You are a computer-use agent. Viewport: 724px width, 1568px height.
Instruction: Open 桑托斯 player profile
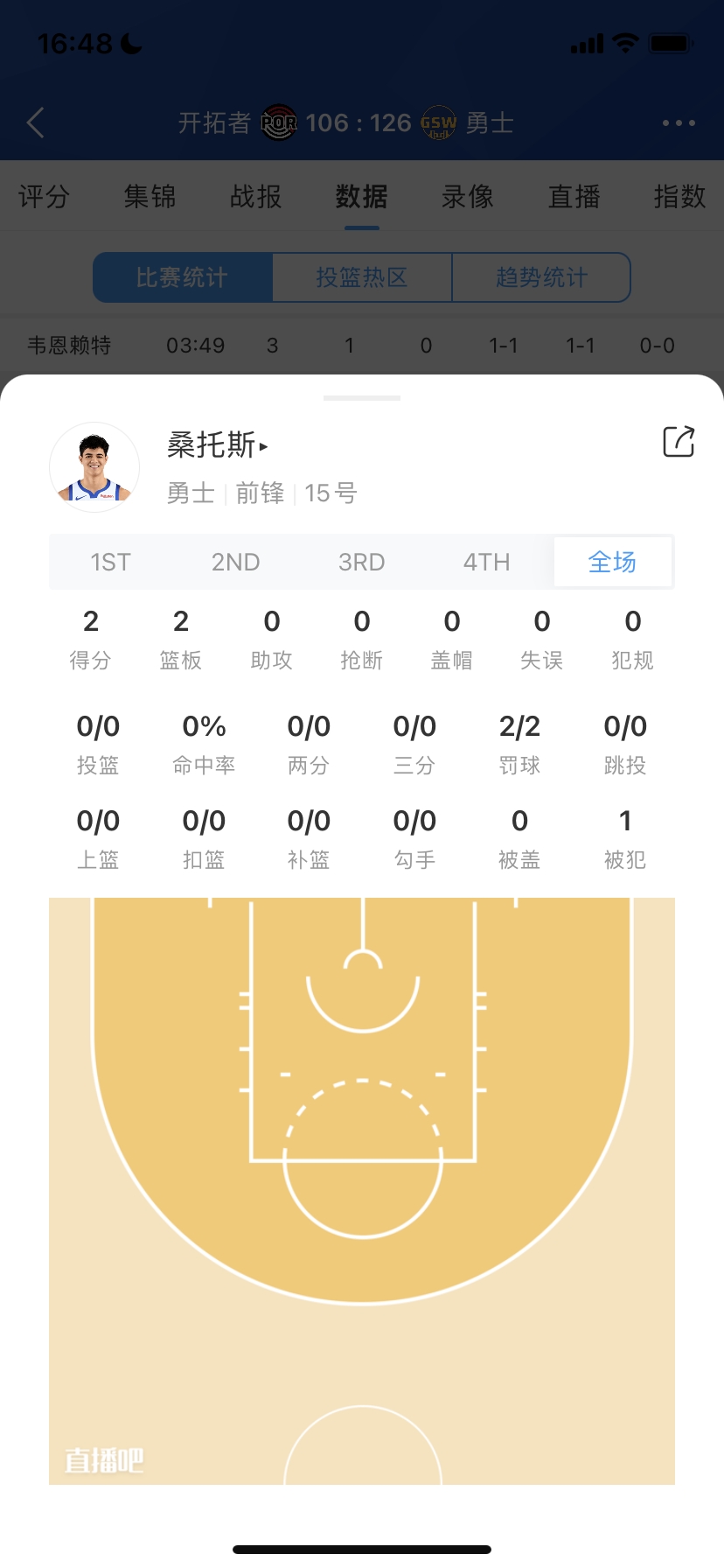218,445
